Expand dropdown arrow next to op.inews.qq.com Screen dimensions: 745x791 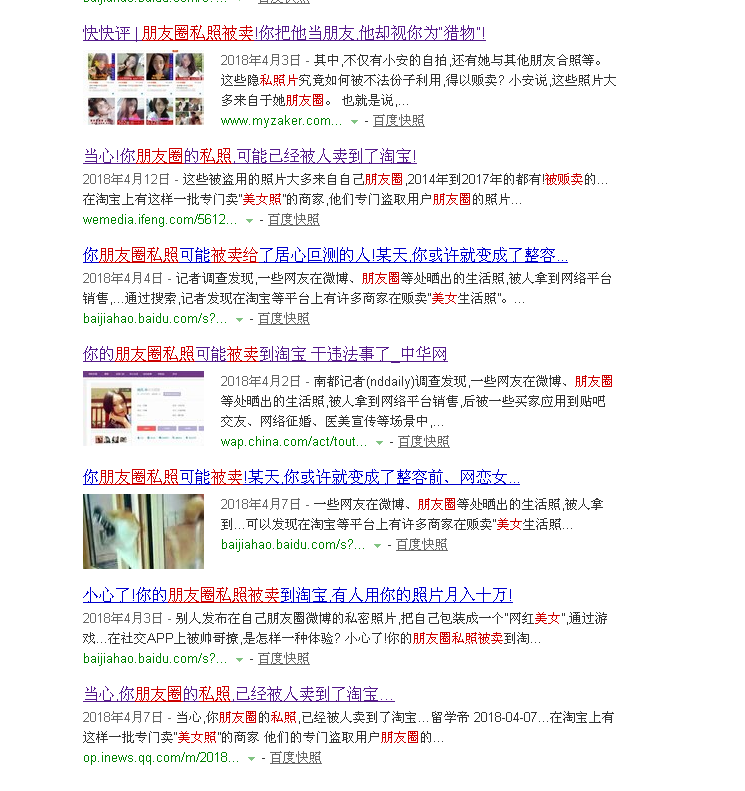click(252, 758)
